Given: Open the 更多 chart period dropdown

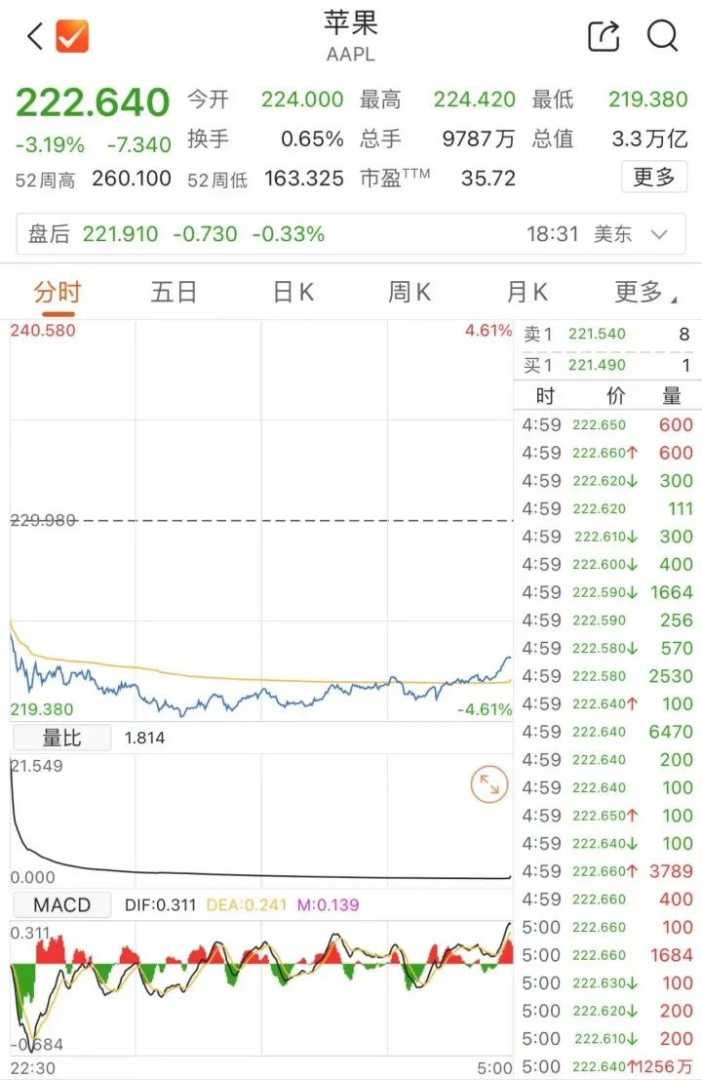Looking at the screenshot, I should pyautogui.click(x=644, y=292).
